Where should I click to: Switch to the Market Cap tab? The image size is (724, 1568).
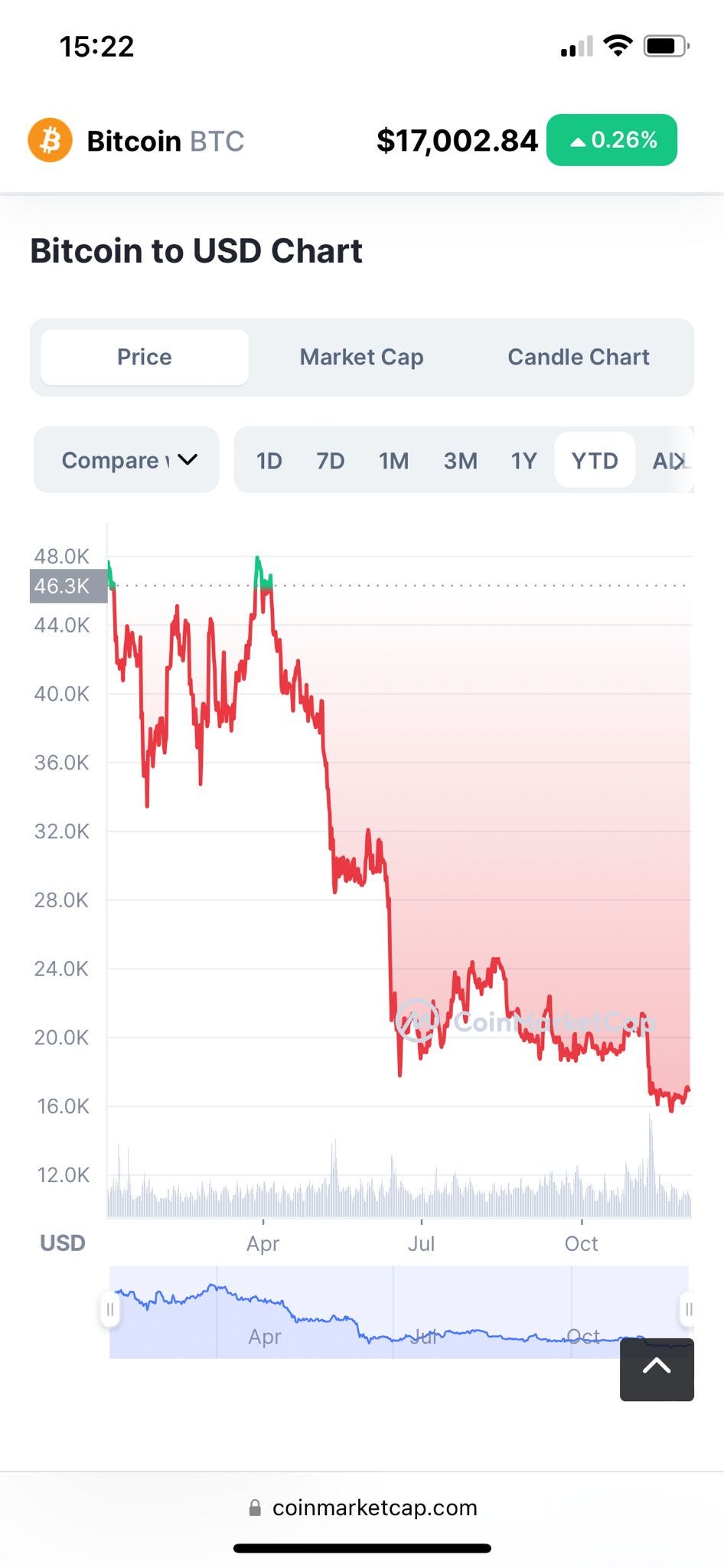361,357
